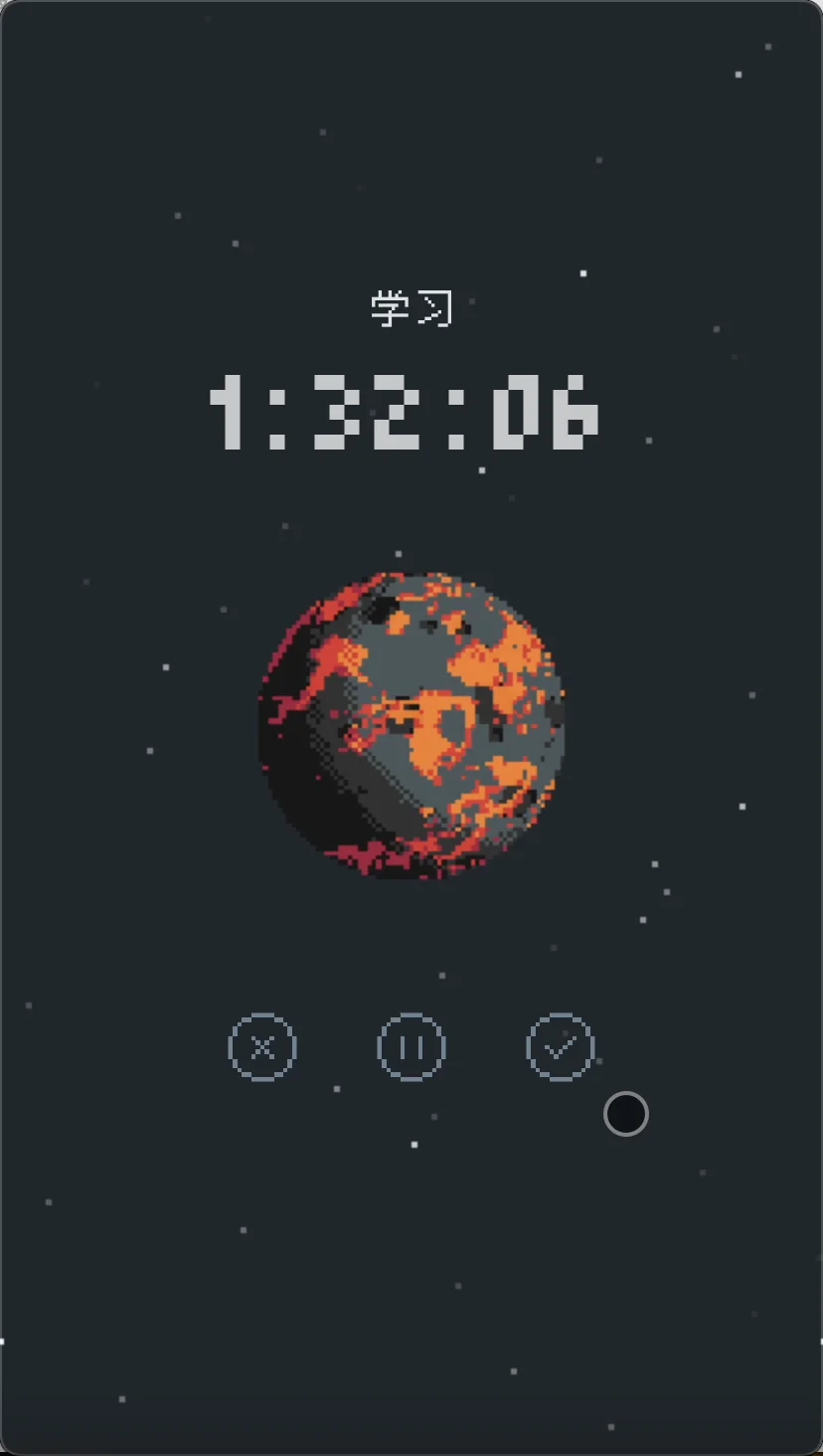The image size is (823, 1456).
Task: Cancel the study timer with the X button
Action: 262,1047
